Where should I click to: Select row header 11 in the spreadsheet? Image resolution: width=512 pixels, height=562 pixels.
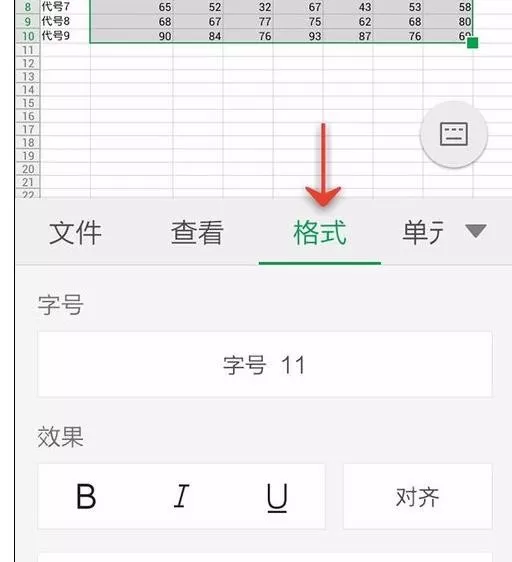coord(28,50)
